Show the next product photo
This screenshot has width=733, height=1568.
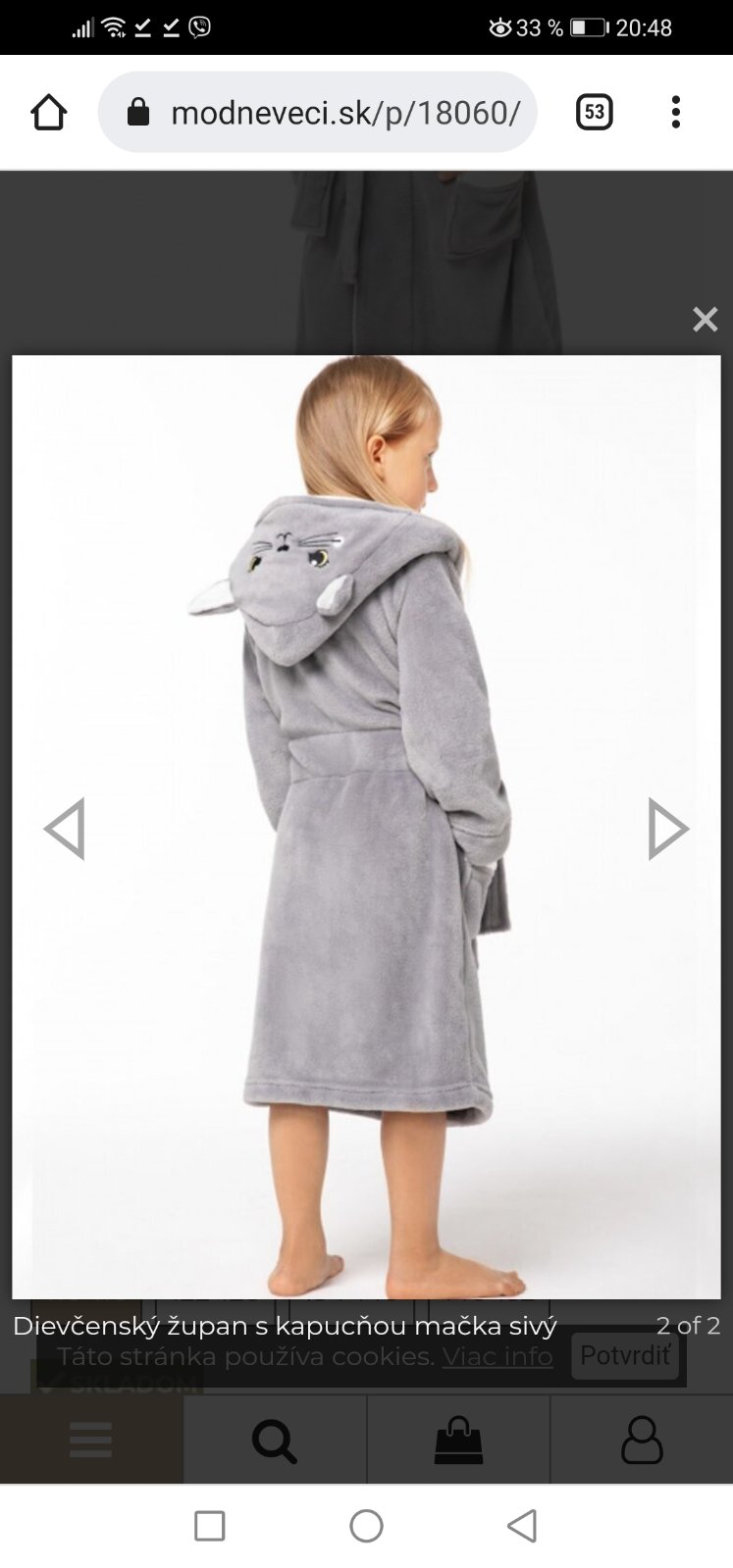tap(667, 829)
